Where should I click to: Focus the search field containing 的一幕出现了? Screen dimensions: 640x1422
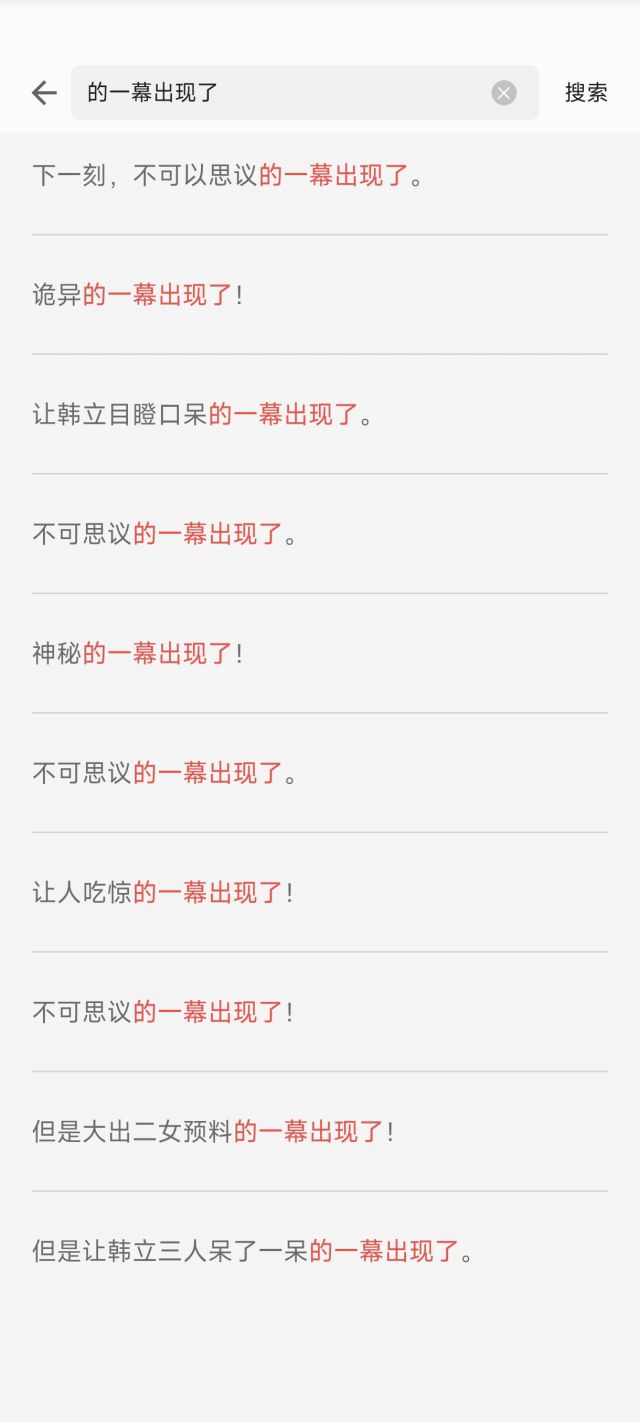point(280,93)
